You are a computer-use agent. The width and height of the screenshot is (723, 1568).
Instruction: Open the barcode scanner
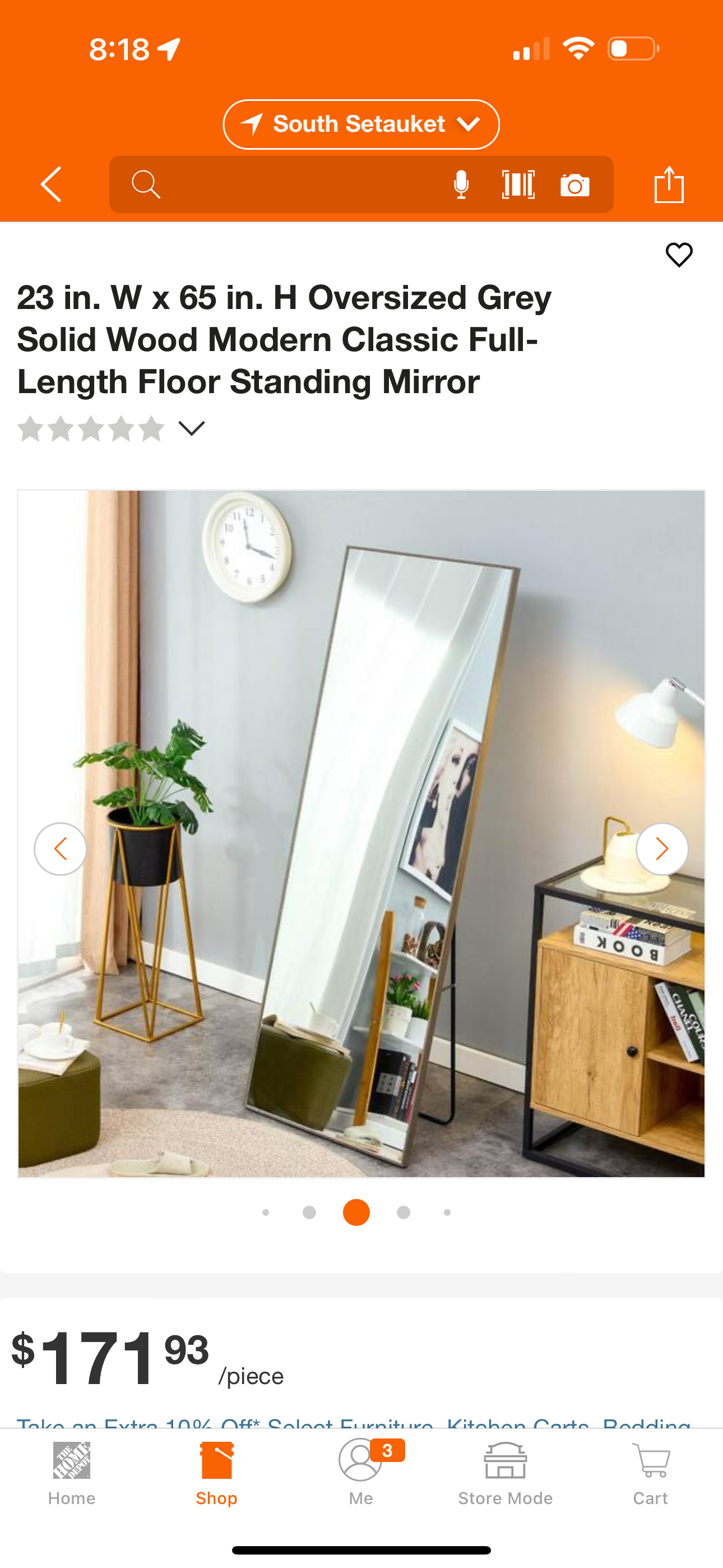tap(518, 184)
